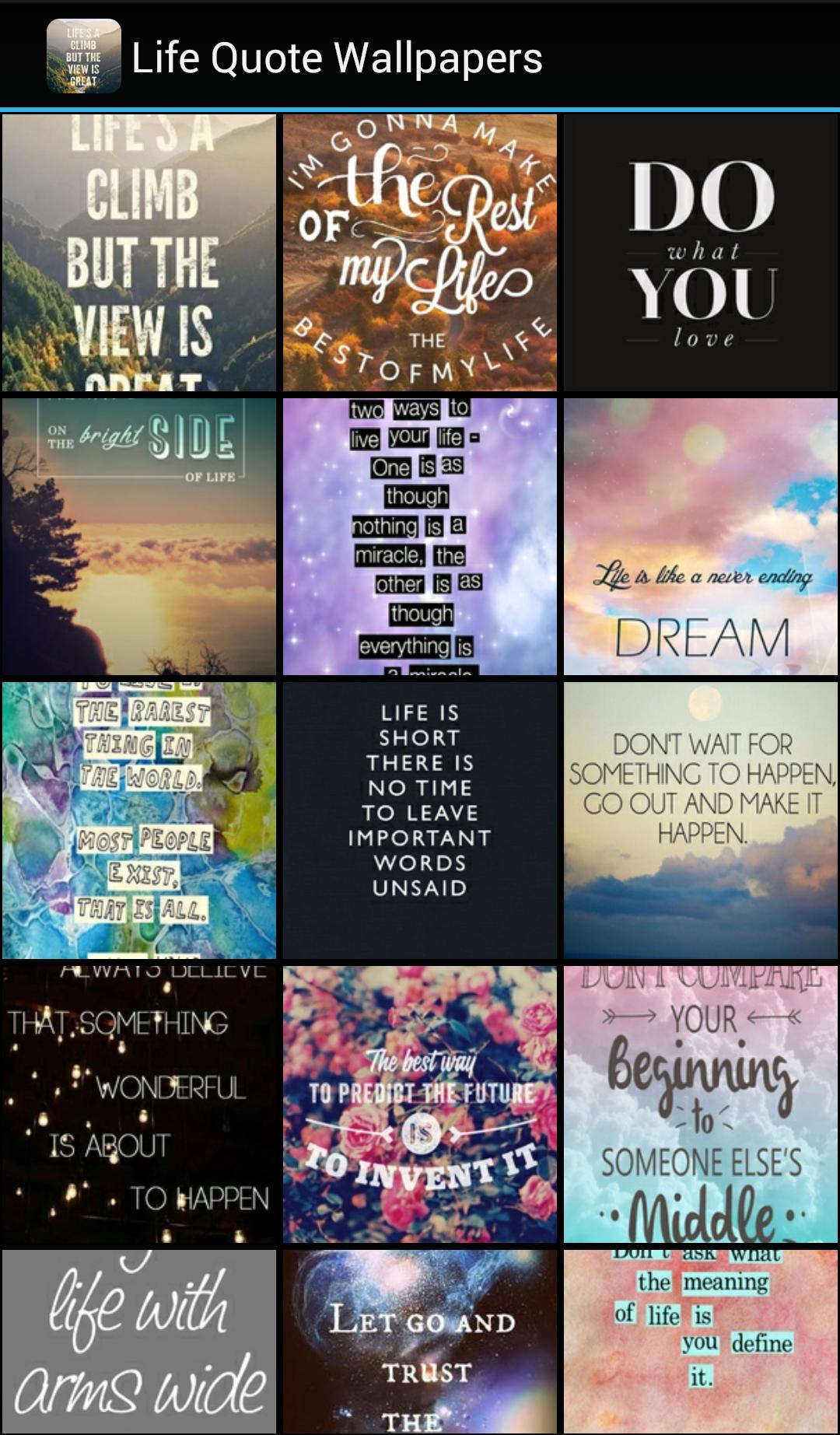Open the 'Don't wait for something' wallpaper

701,821
